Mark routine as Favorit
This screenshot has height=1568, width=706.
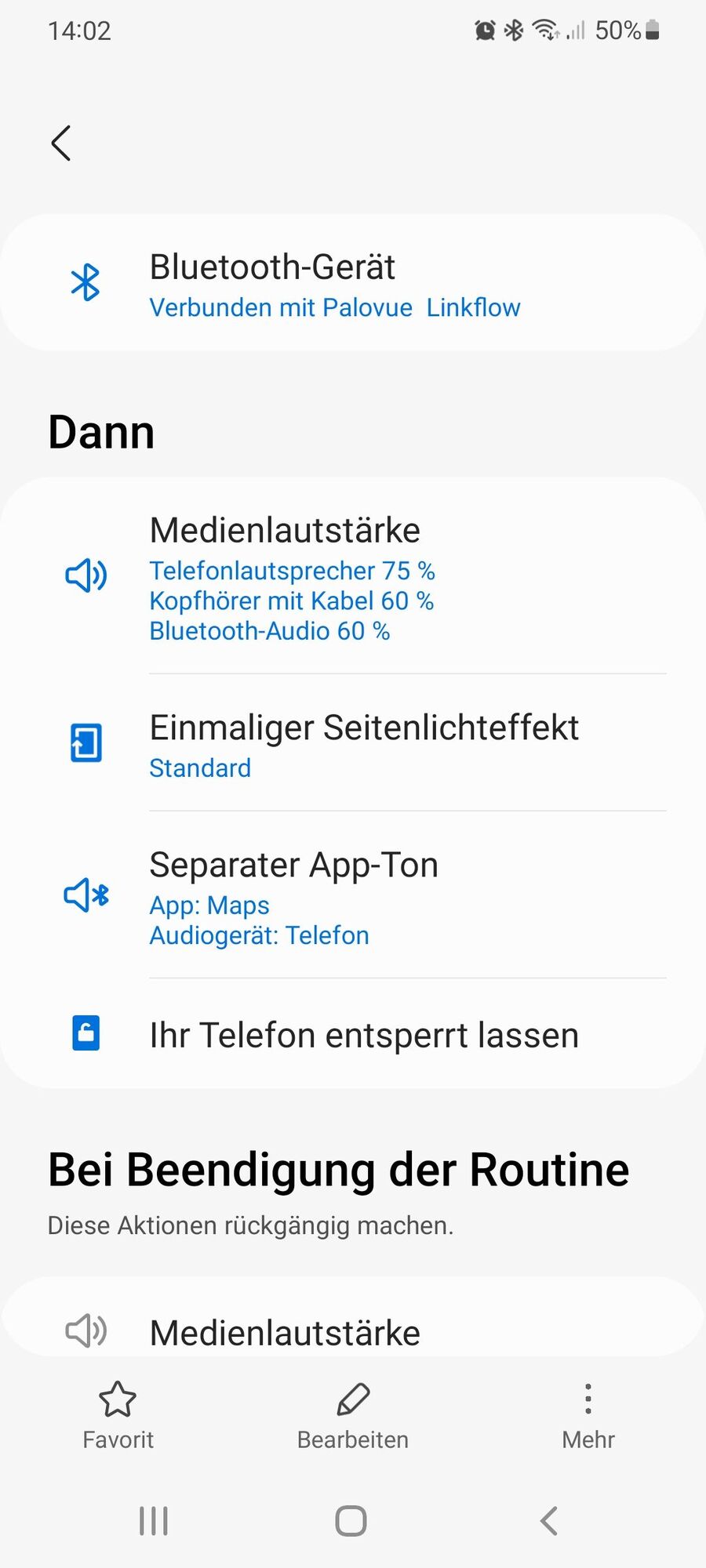tap(118, 1414)
